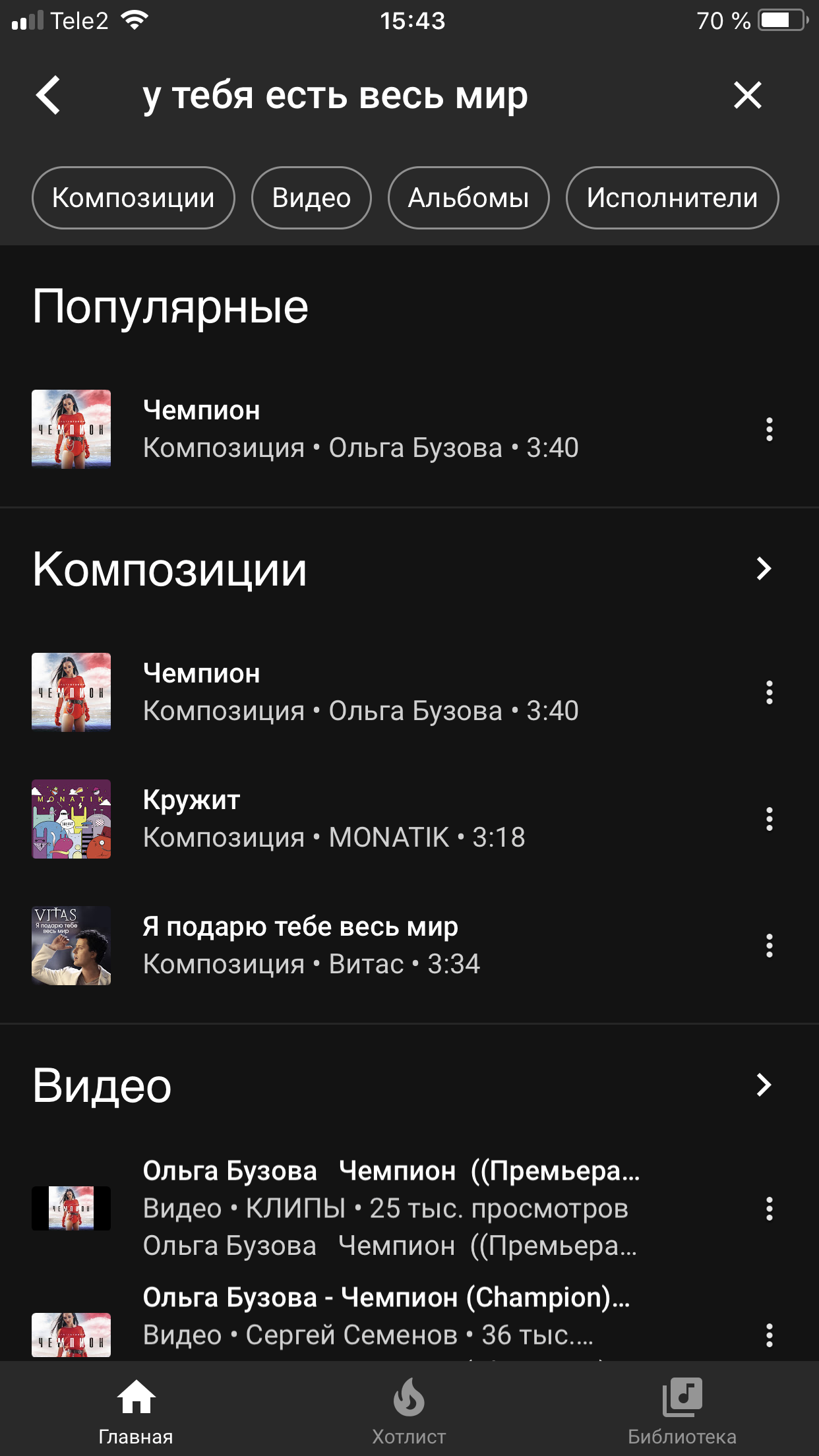
Task: Open options menu for Кружит
Action: (769, 819)
